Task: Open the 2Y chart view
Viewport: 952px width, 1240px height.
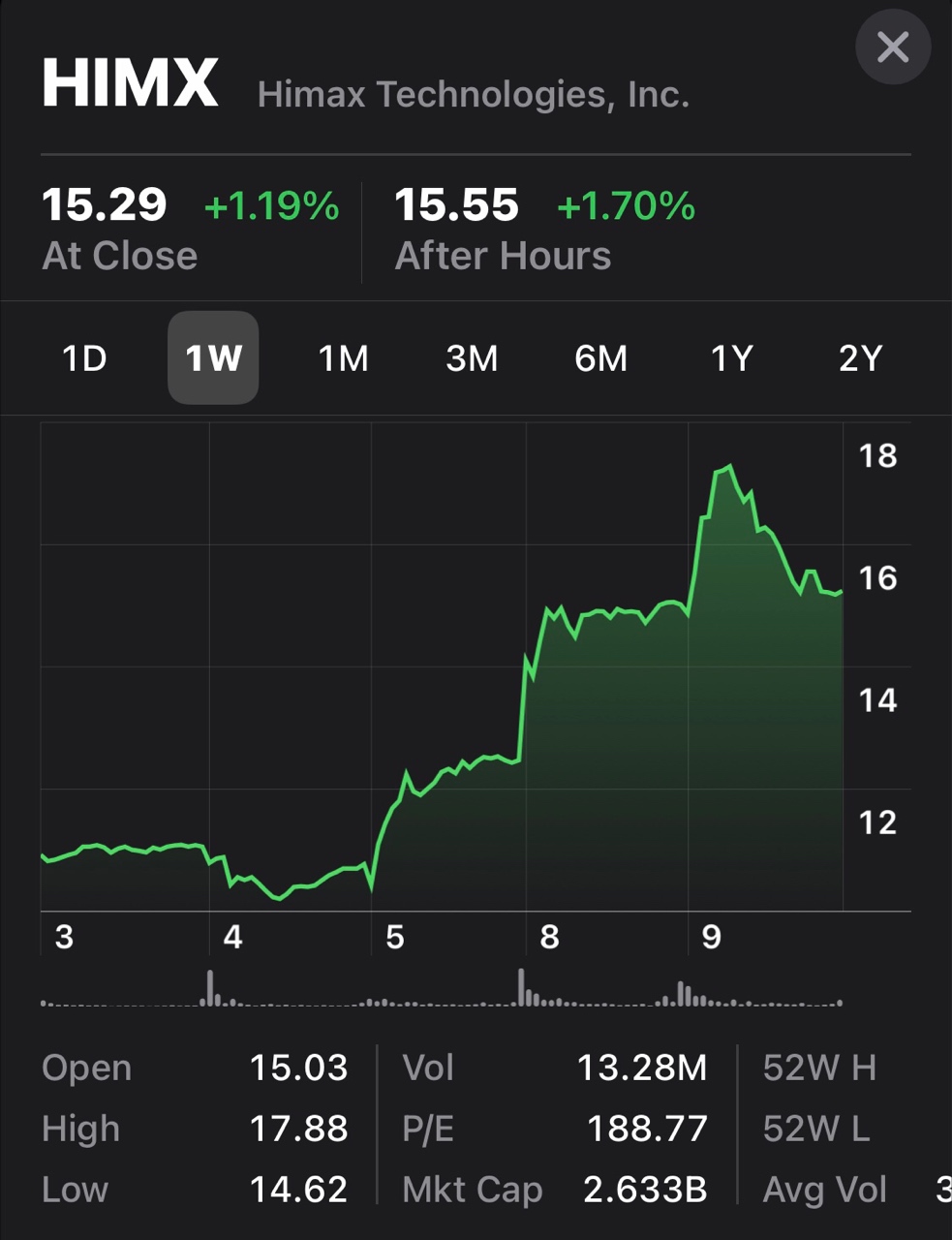Action: 860,358
